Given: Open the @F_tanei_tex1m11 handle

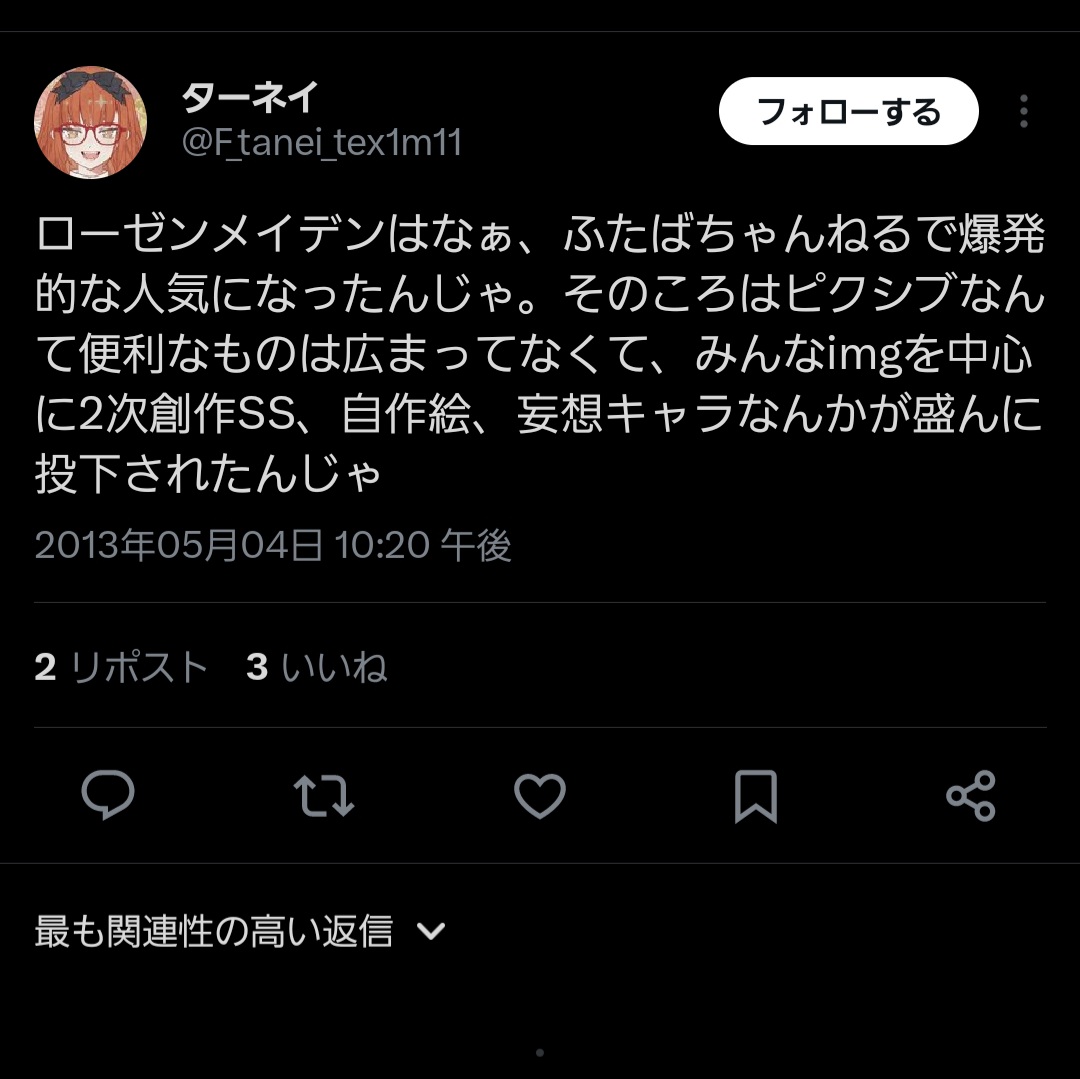Looking at the screenshot, I should [x=322, y=143].
